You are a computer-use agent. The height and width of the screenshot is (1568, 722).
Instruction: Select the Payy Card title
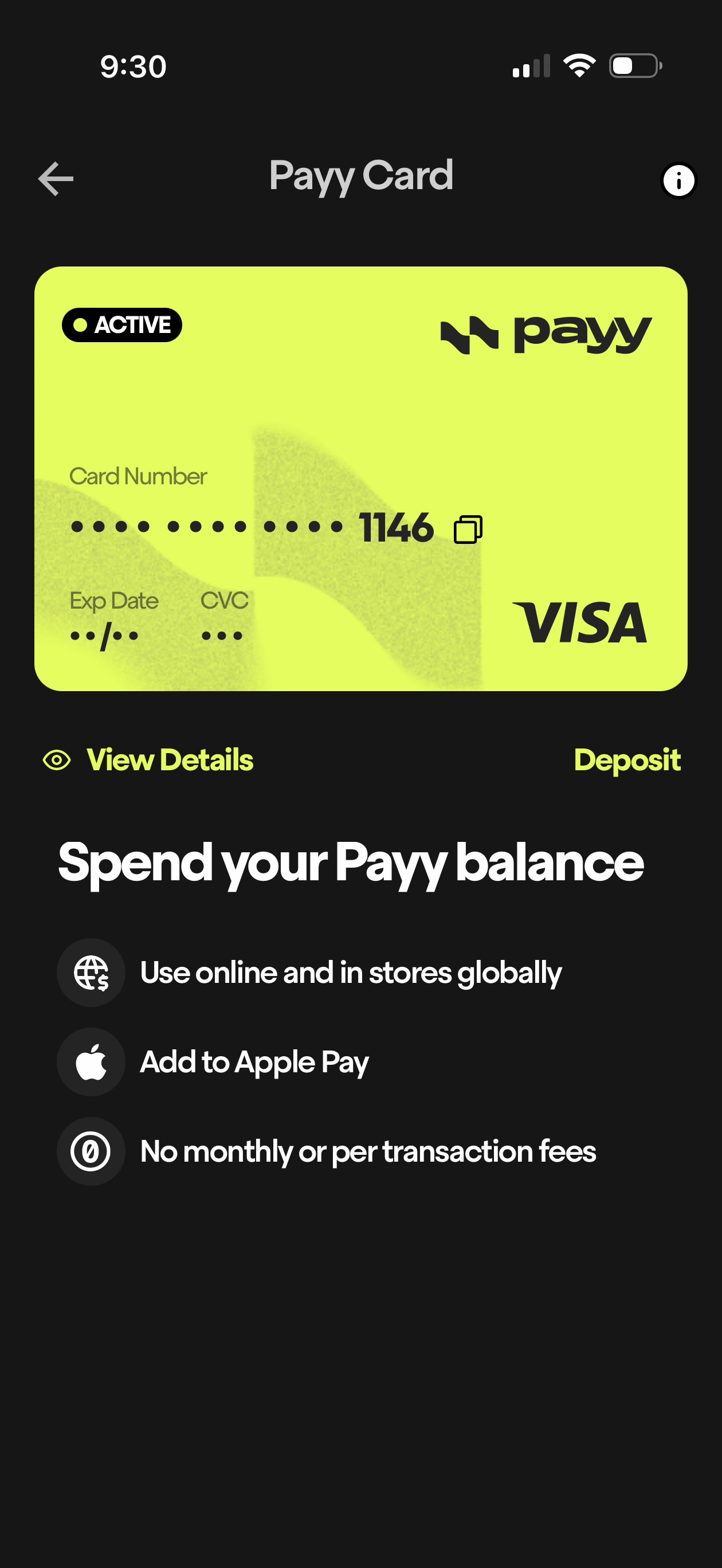(x=360, y=177)
